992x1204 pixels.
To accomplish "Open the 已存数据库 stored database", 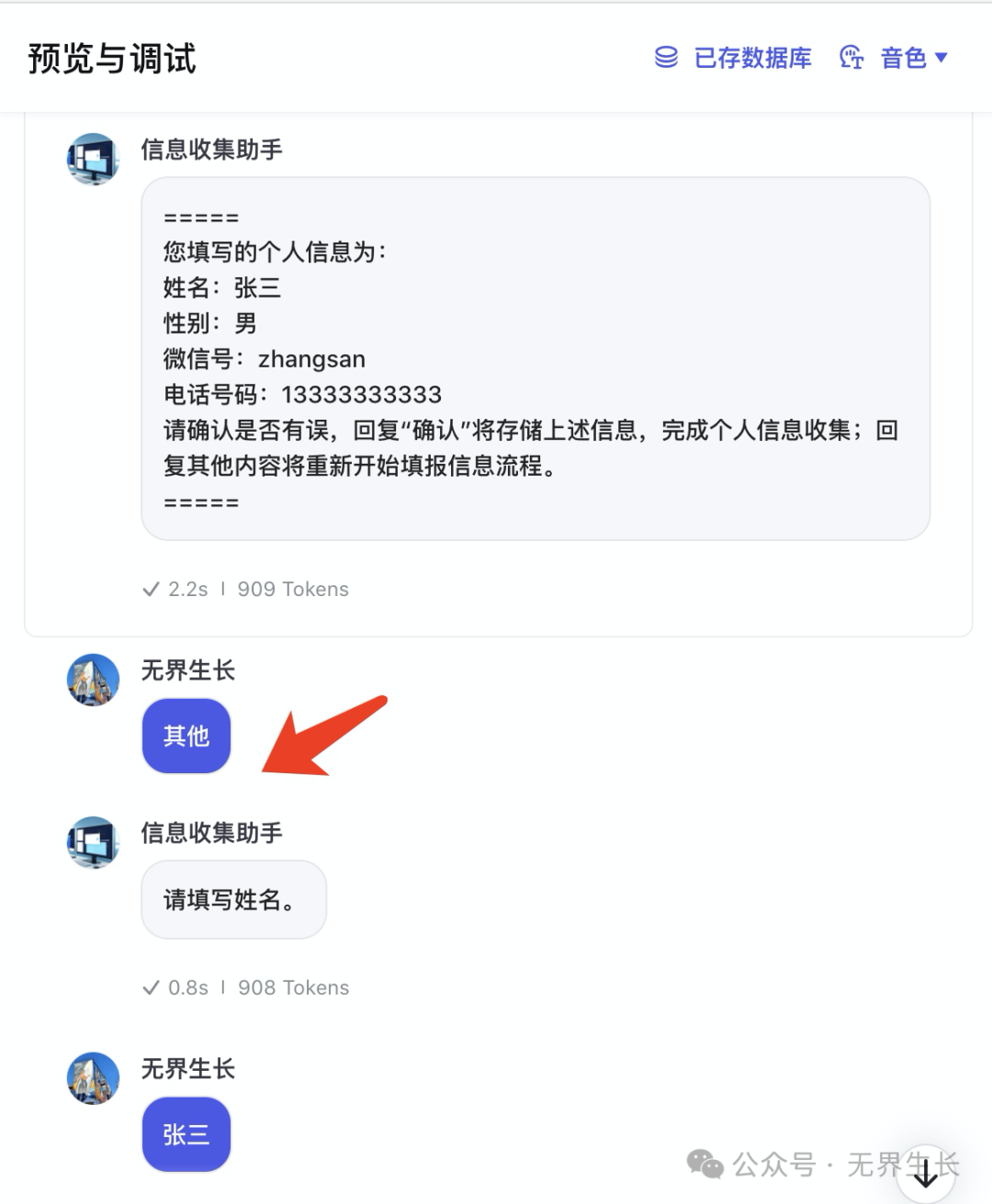I will click(x=733, y=58).
